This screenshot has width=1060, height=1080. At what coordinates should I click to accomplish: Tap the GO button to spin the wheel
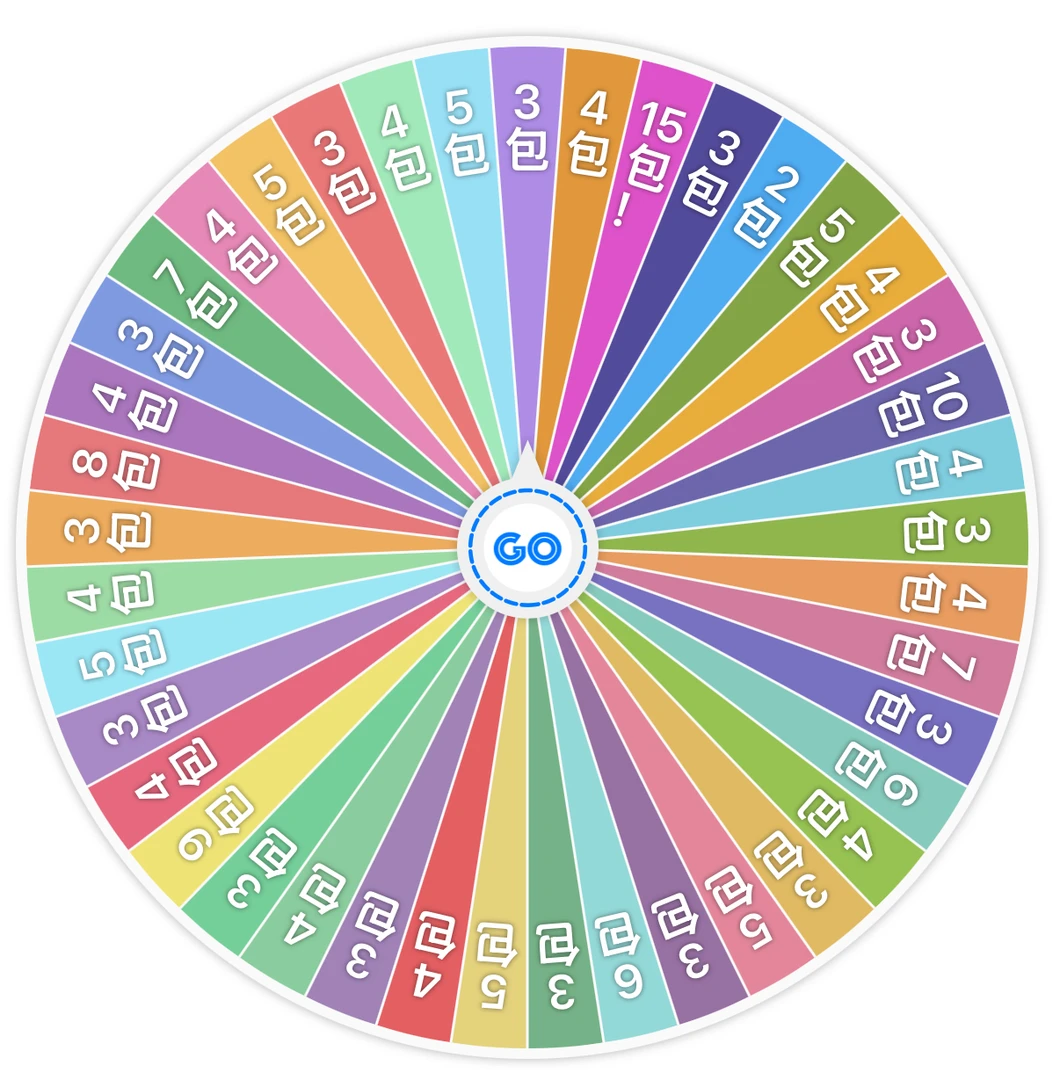(528, 548)
